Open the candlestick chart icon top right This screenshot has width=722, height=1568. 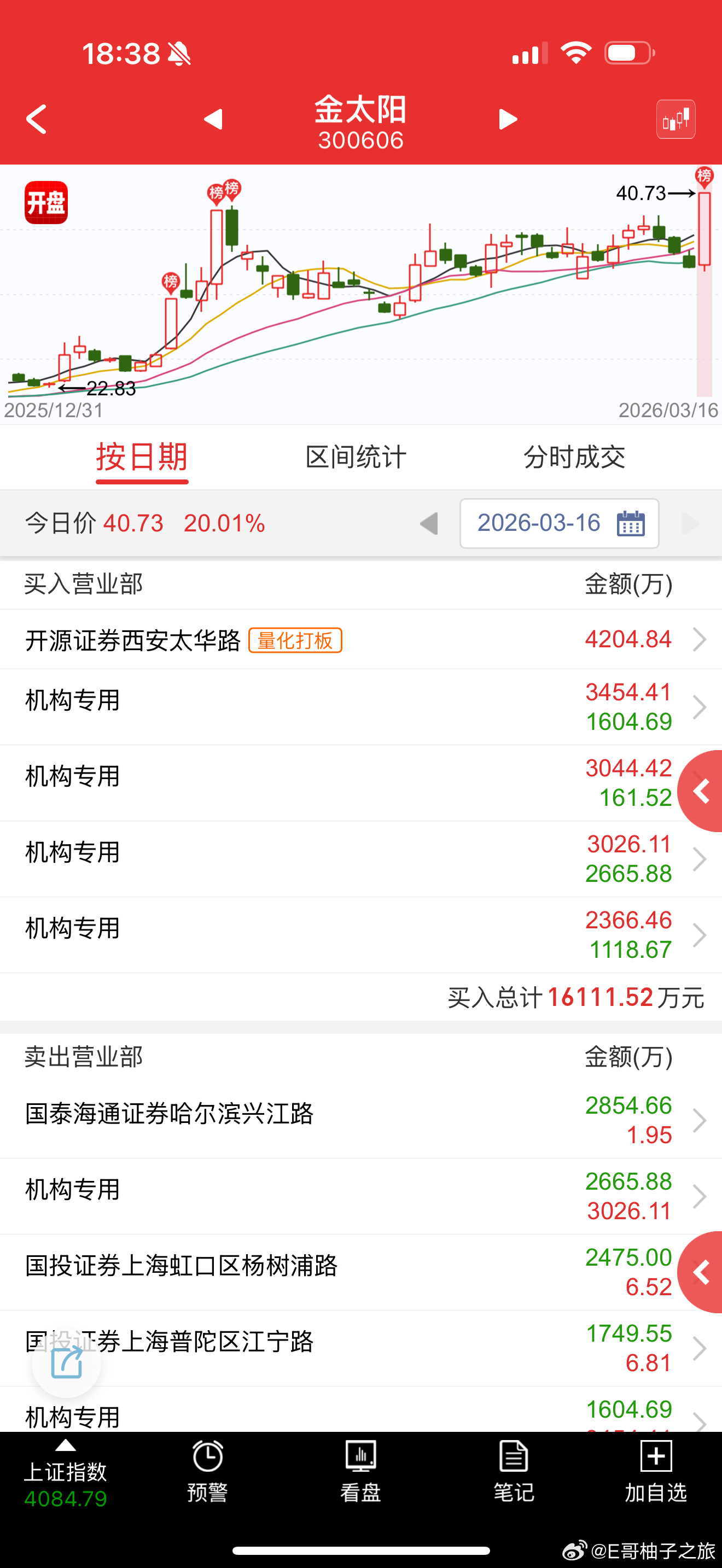pyautogui.click(x=676, y=119)
